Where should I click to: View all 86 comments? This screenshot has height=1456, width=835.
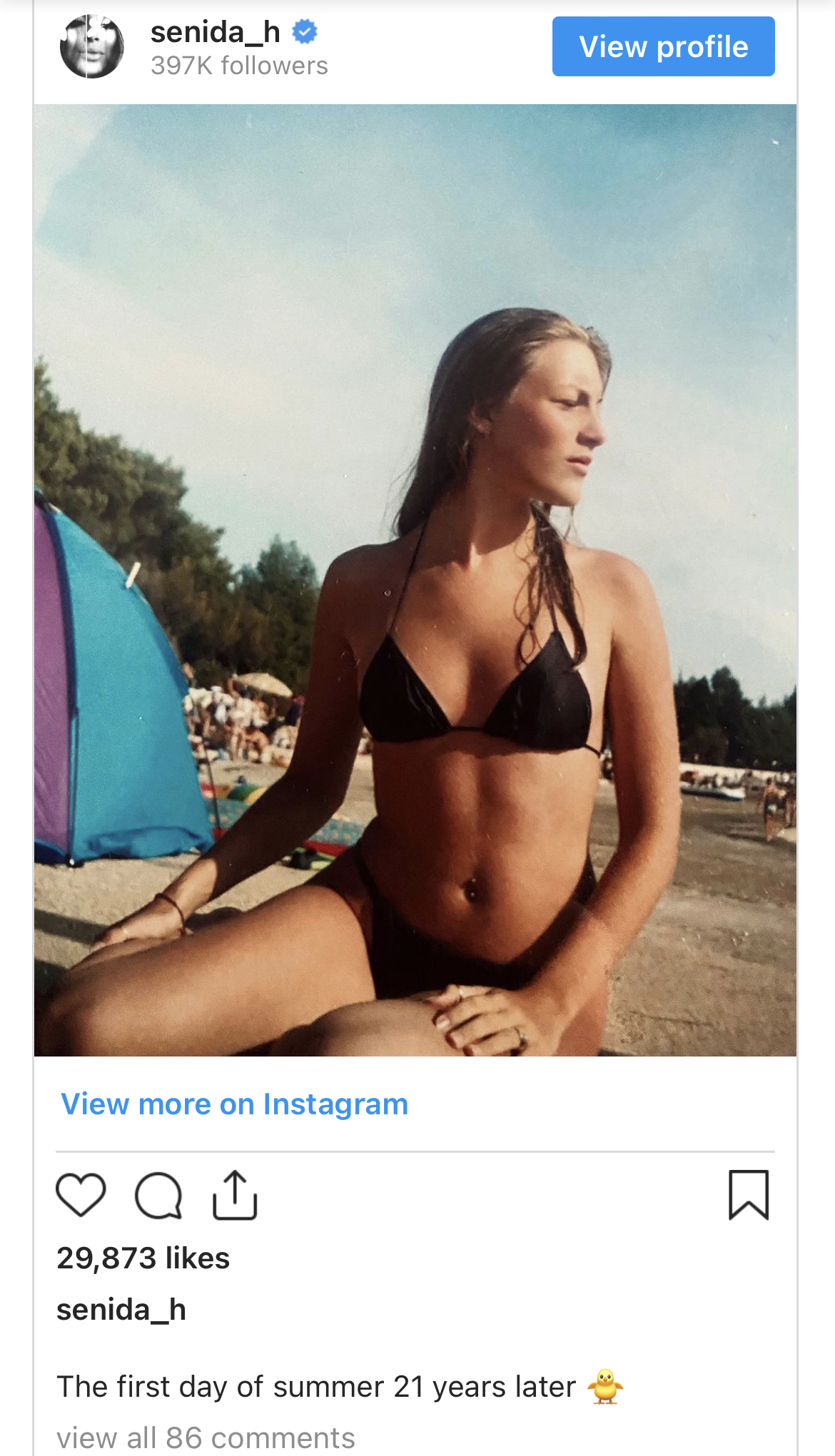point(206,1438)
